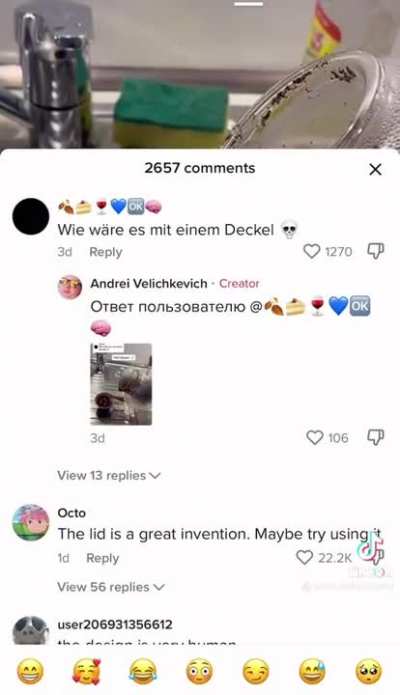Insert the grinning emoji
Viewport: 400px width, 695px height.
(30, 672)
